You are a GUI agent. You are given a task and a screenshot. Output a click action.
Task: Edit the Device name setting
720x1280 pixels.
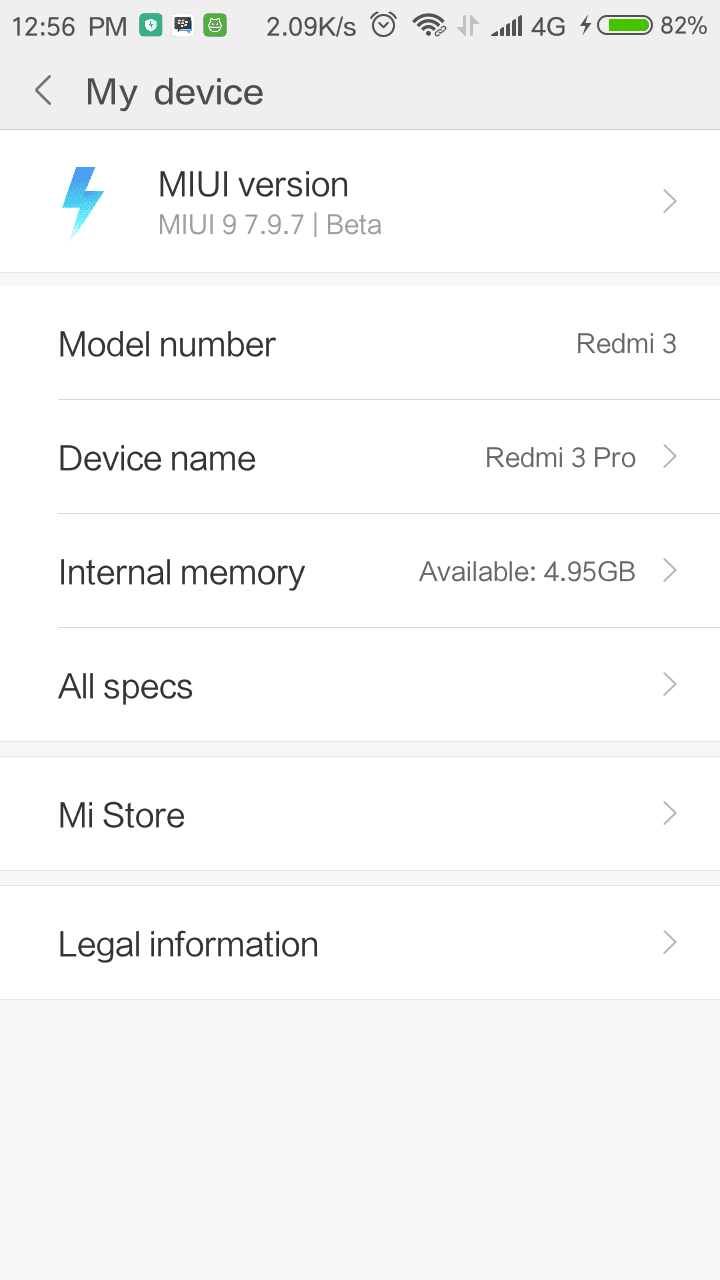pos(360,458)
